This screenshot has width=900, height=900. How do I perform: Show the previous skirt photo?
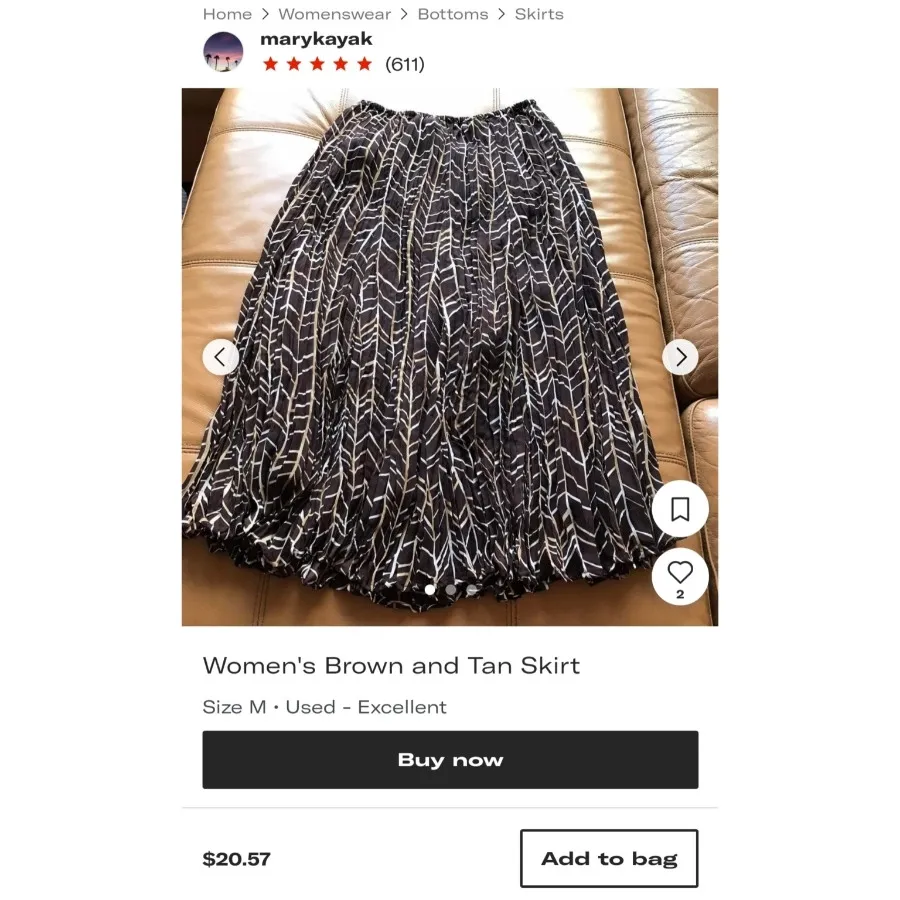(220, 357)
